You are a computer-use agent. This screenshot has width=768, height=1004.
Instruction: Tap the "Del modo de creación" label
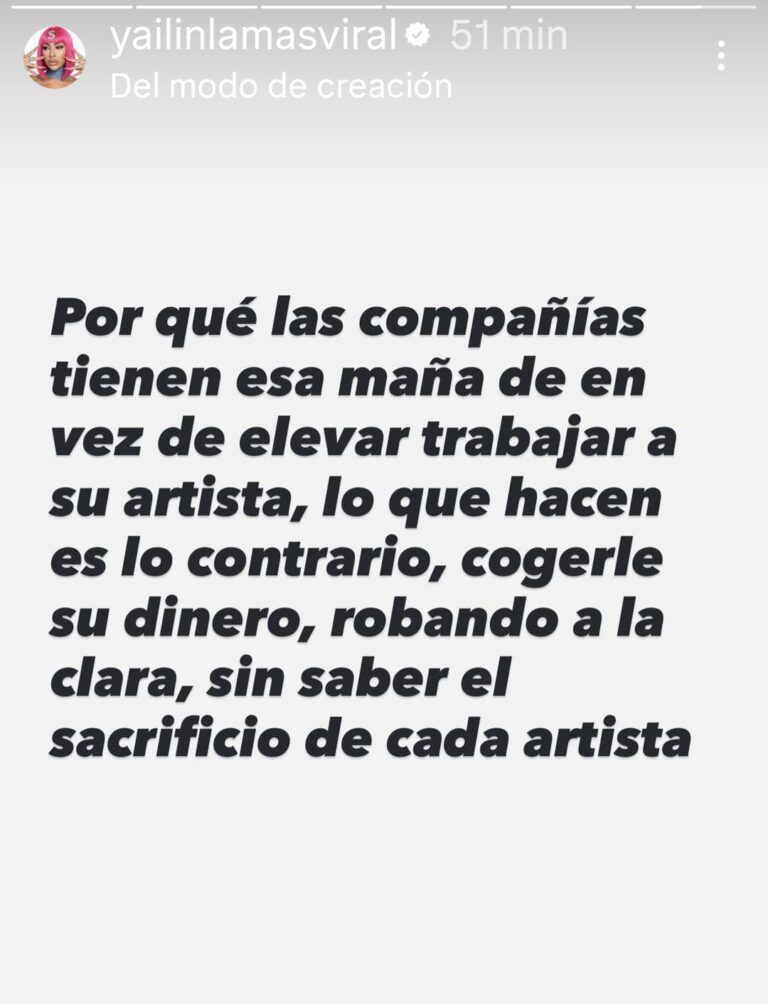tap(281, 86)
